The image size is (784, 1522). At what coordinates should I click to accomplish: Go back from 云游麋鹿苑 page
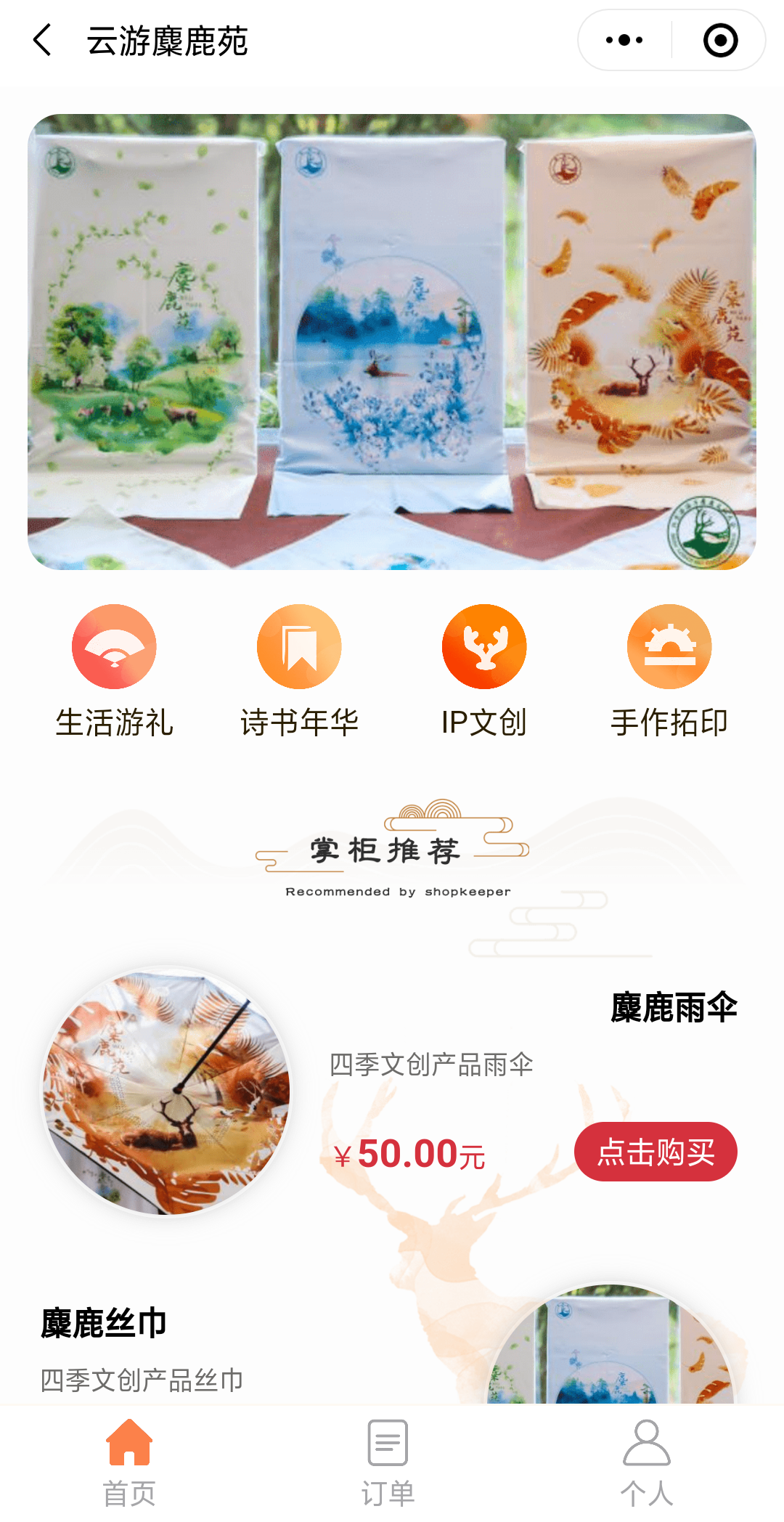[x=42, y=40]
